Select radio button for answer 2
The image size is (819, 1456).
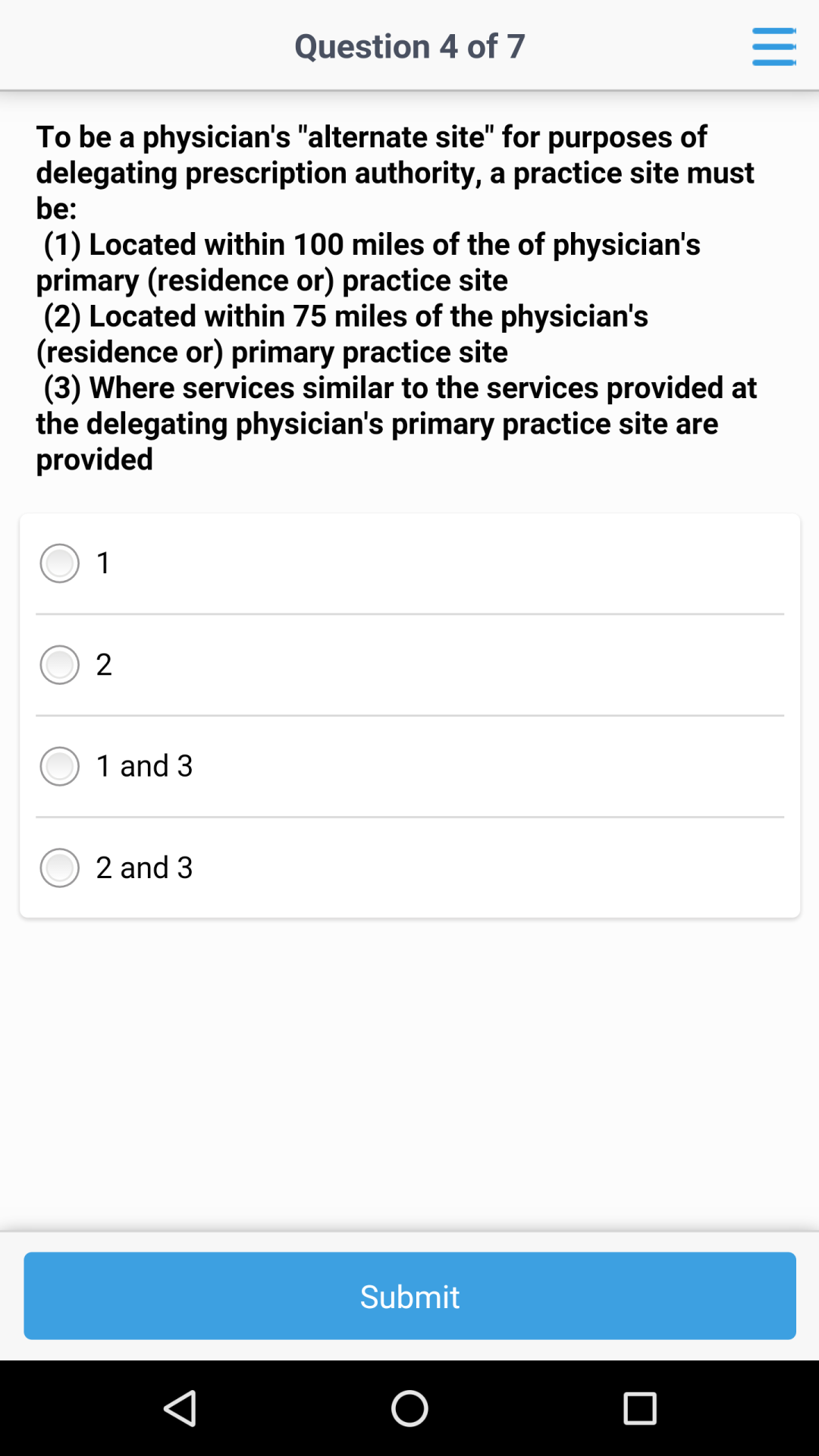[58, 665]
